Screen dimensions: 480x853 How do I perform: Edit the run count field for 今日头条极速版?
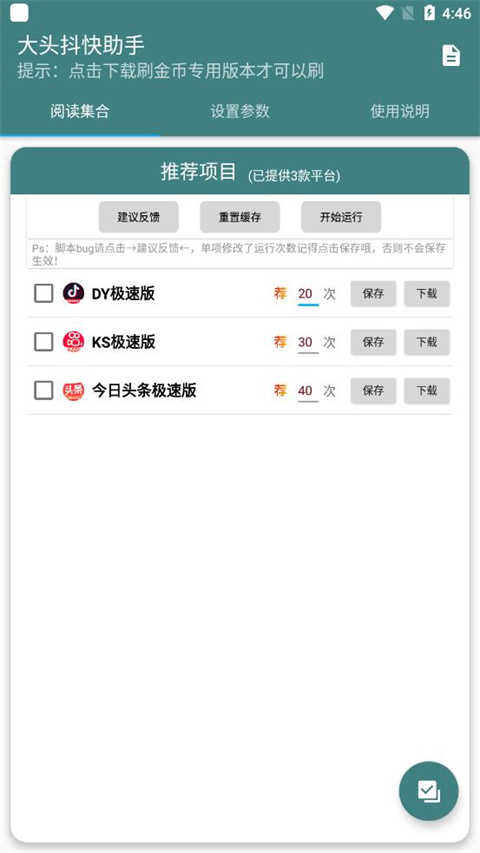click(x=308, y=391)
